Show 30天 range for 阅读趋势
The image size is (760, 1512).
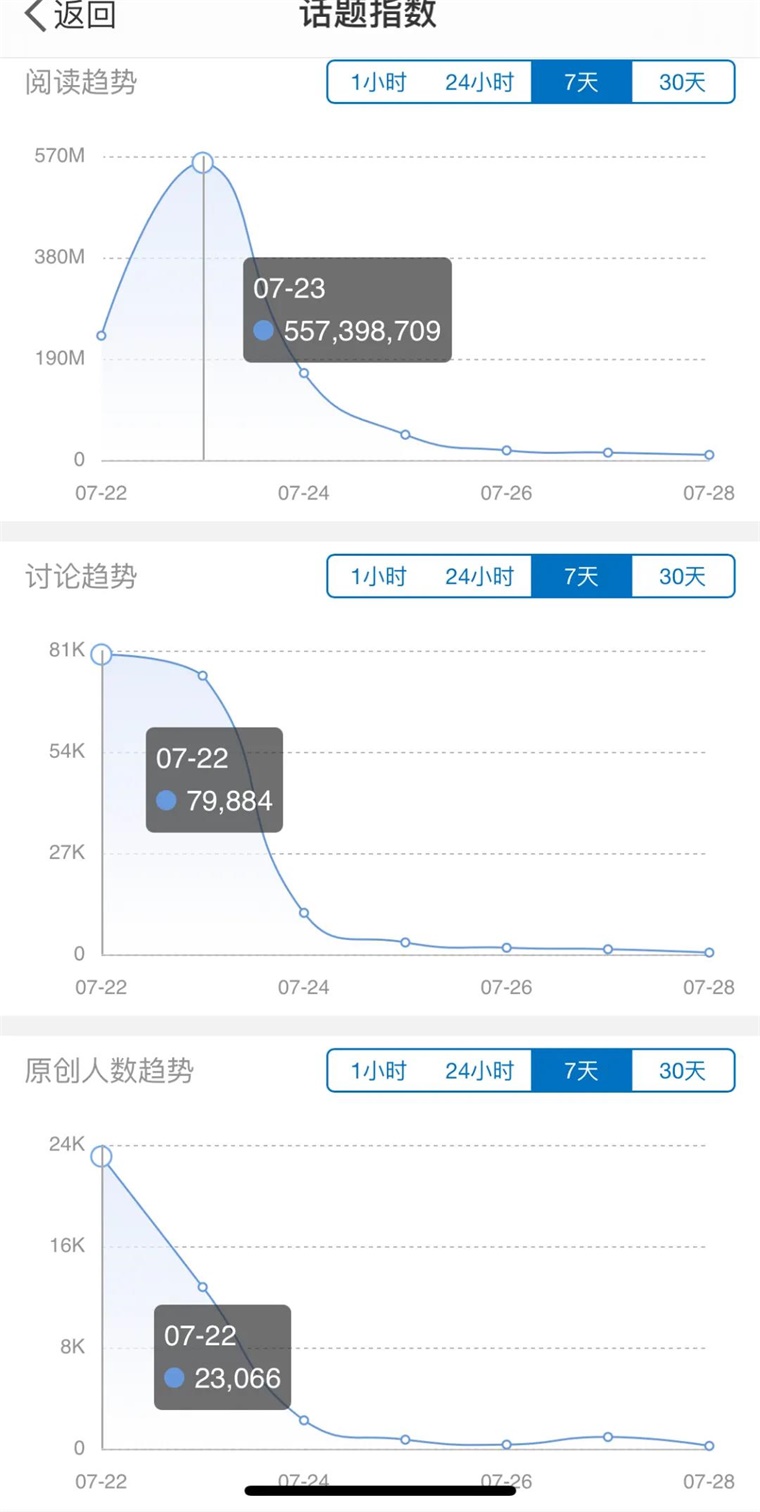click(x=683, y=82)
